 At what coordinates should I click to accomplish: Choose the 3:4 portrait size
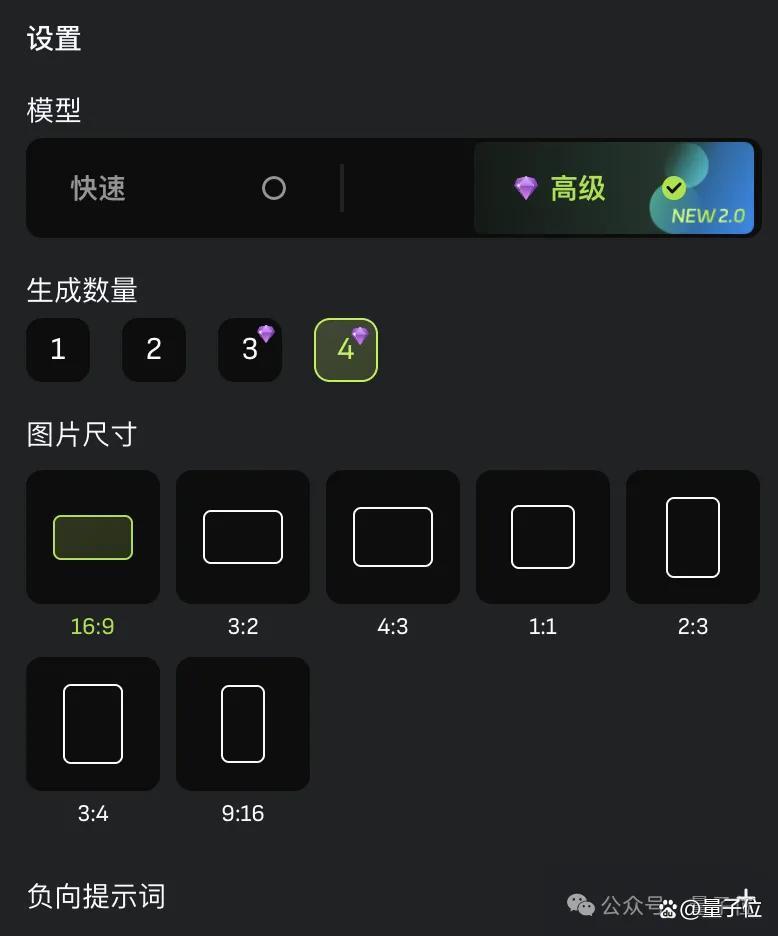[93, 724]
